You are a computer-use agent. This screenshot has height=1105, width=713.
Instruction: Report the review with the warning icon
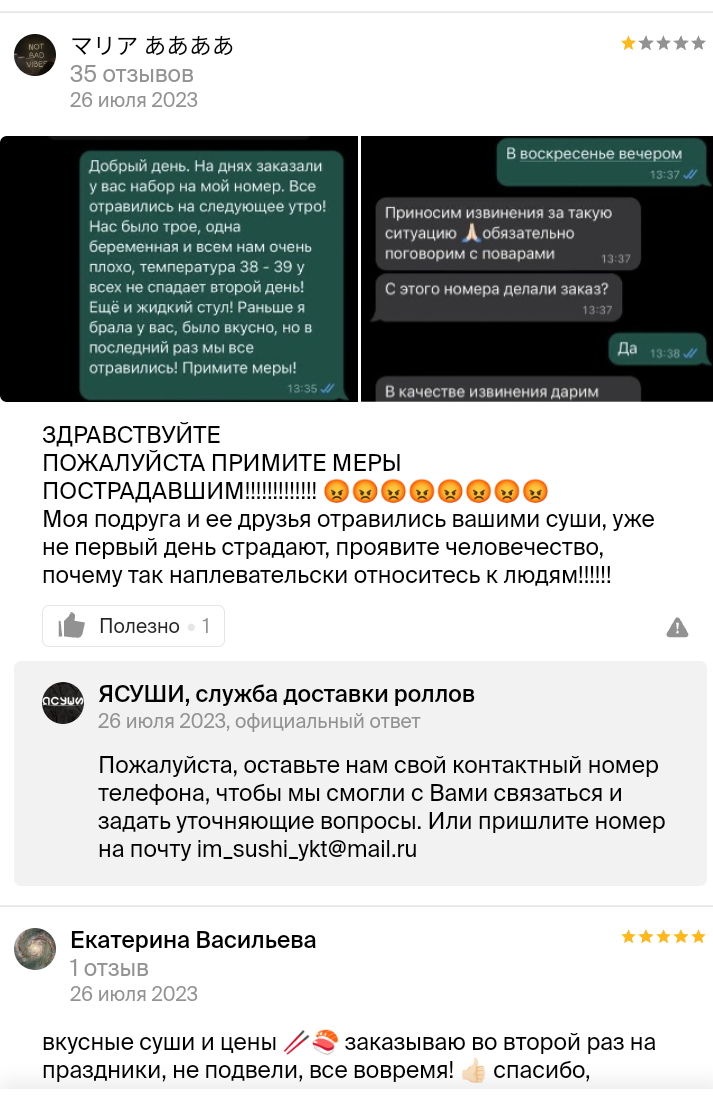tap(677, 628)
